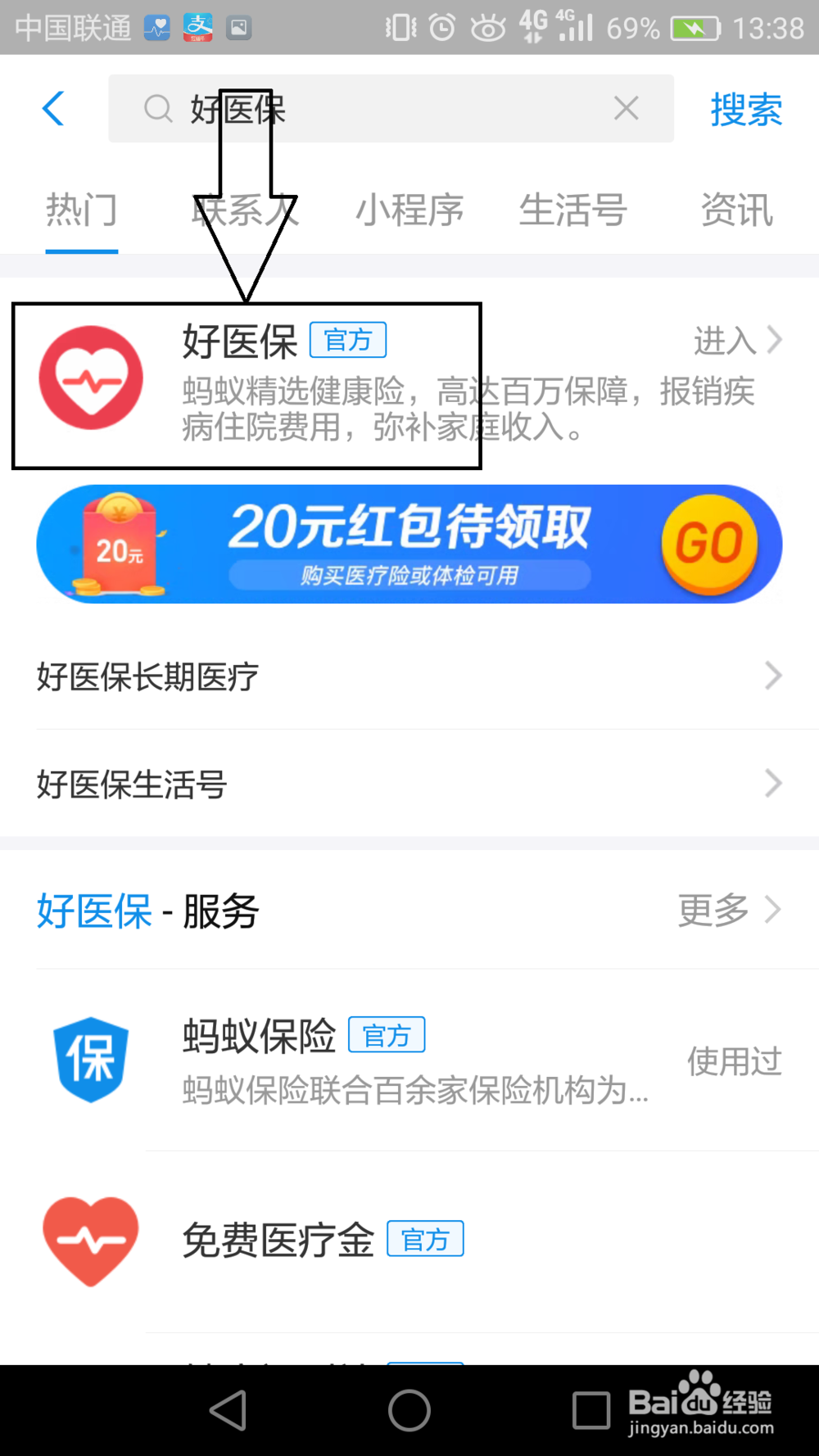Tap the back arrow at top left

52,108
